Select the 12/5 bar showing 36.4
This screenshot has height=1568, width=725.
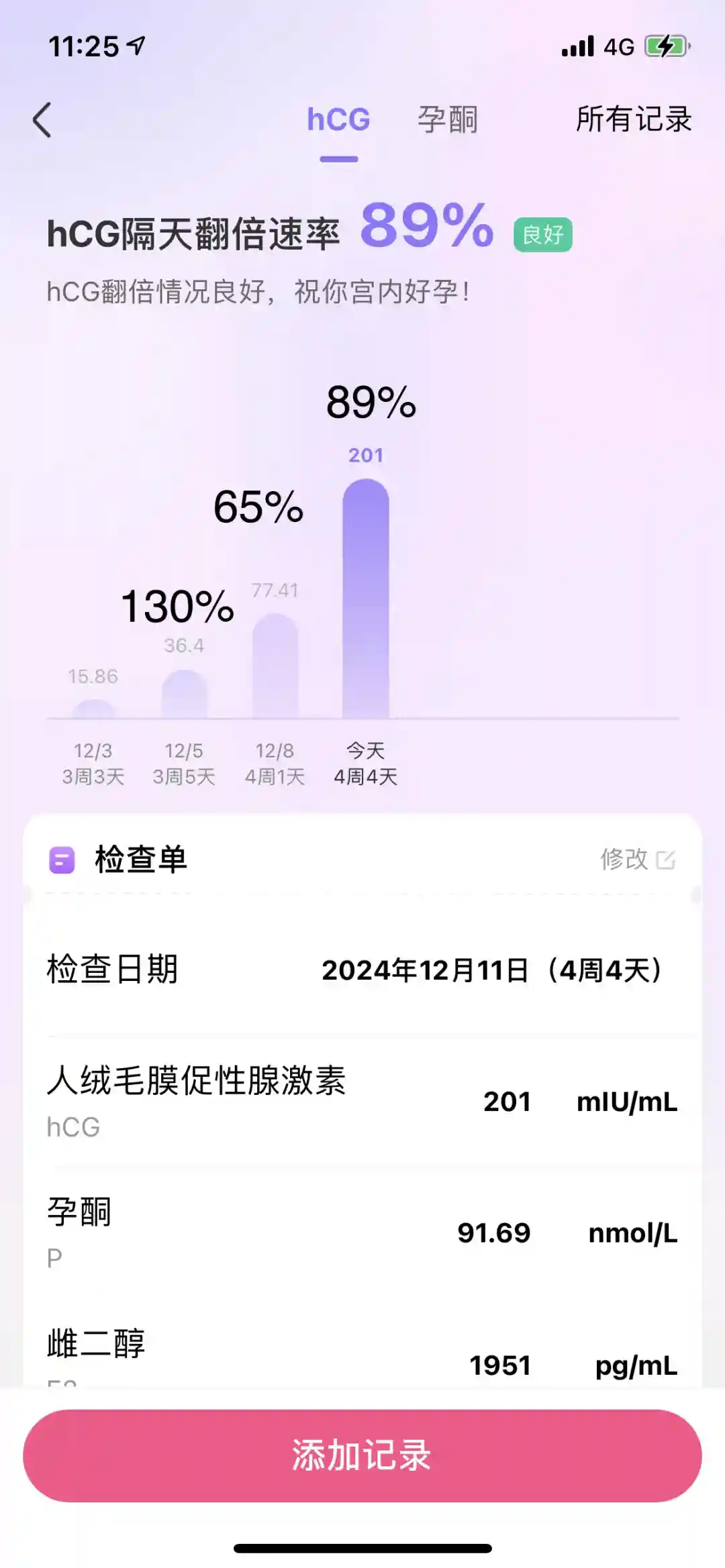[x=185, y=694]
